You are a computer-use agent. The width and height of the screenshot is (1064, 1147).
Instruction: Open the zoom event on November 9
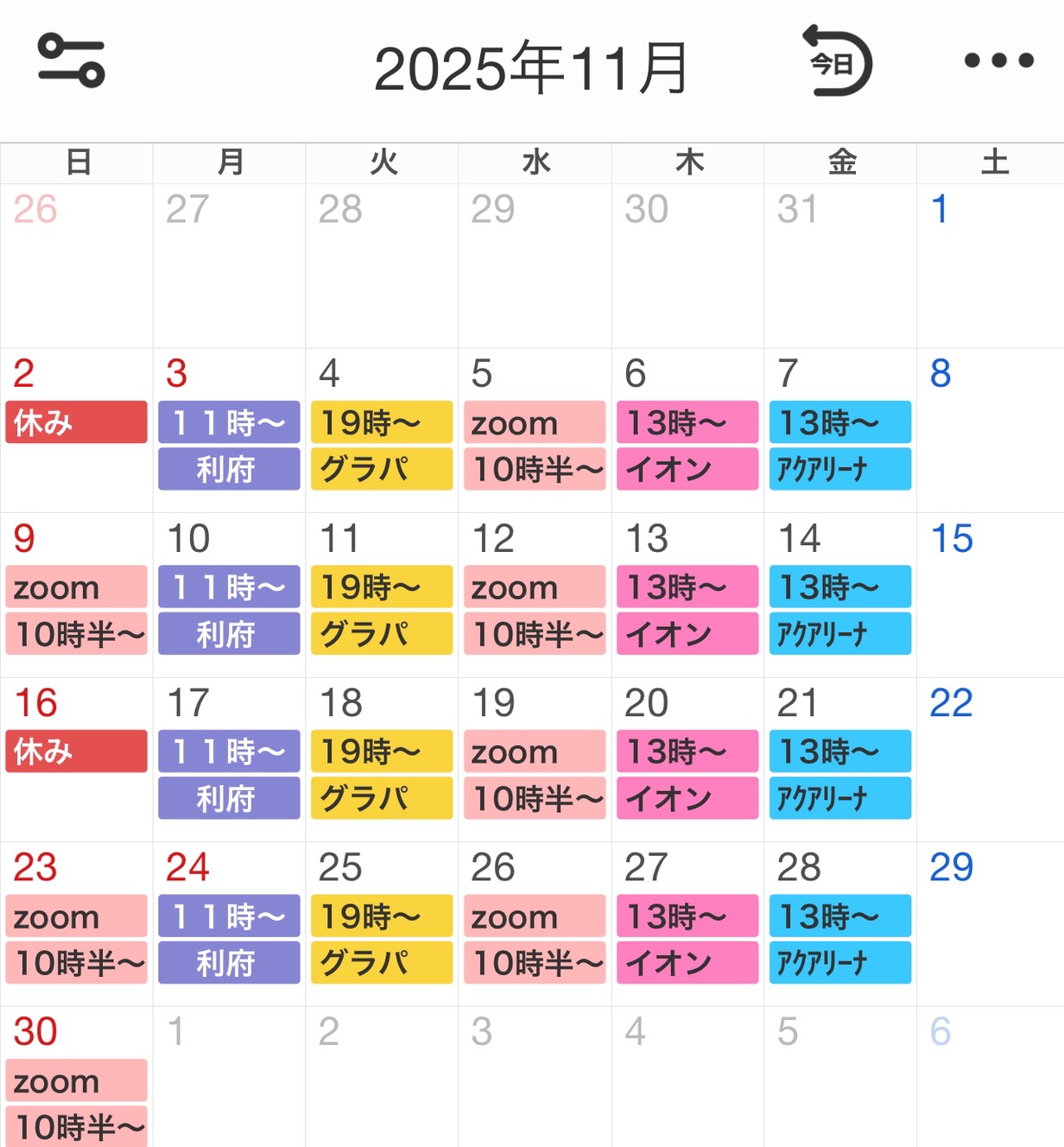pyautogui.click(x=76, y=587)
